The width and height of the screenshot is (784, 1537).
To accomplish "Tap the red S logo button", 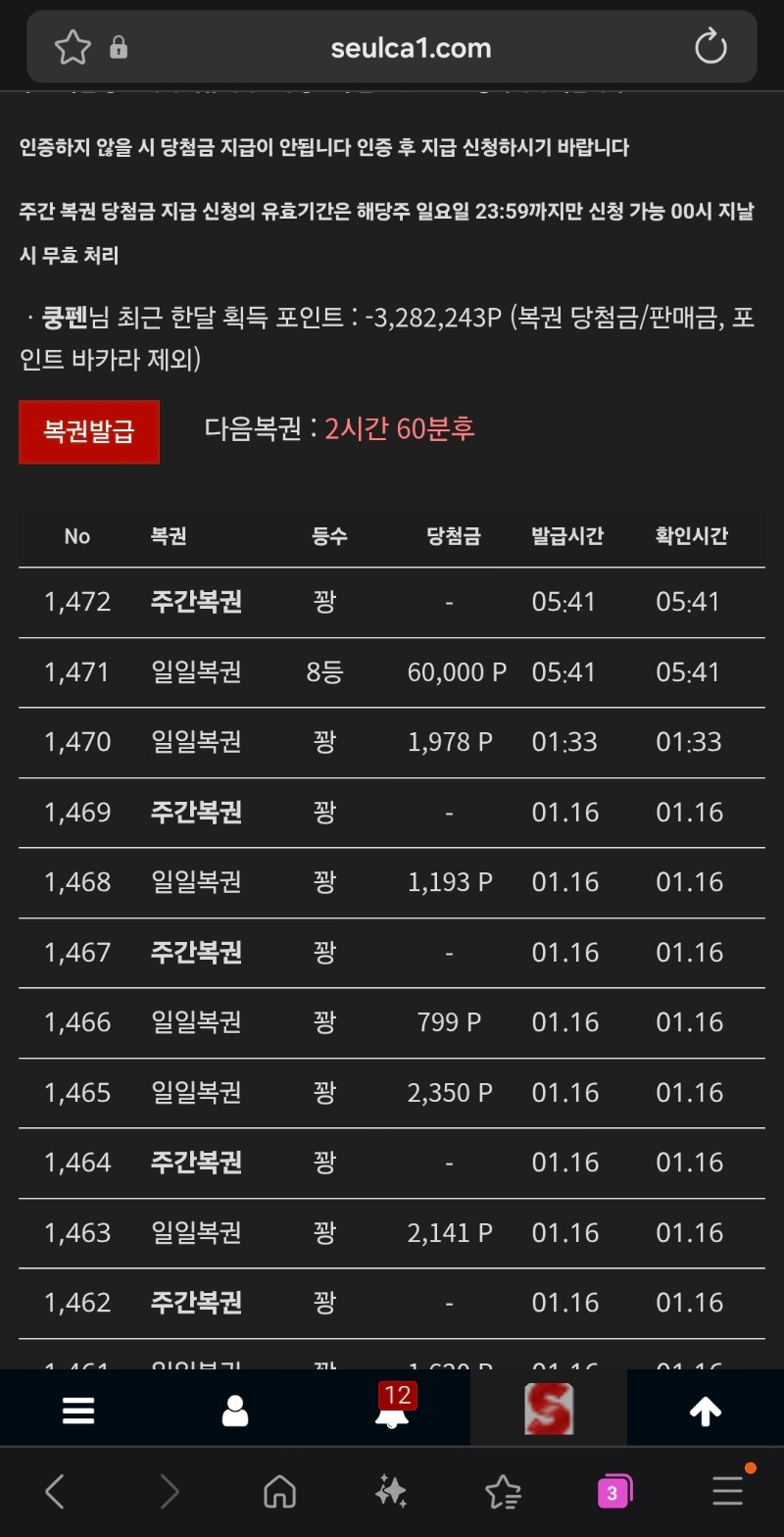I will 549,1410.
